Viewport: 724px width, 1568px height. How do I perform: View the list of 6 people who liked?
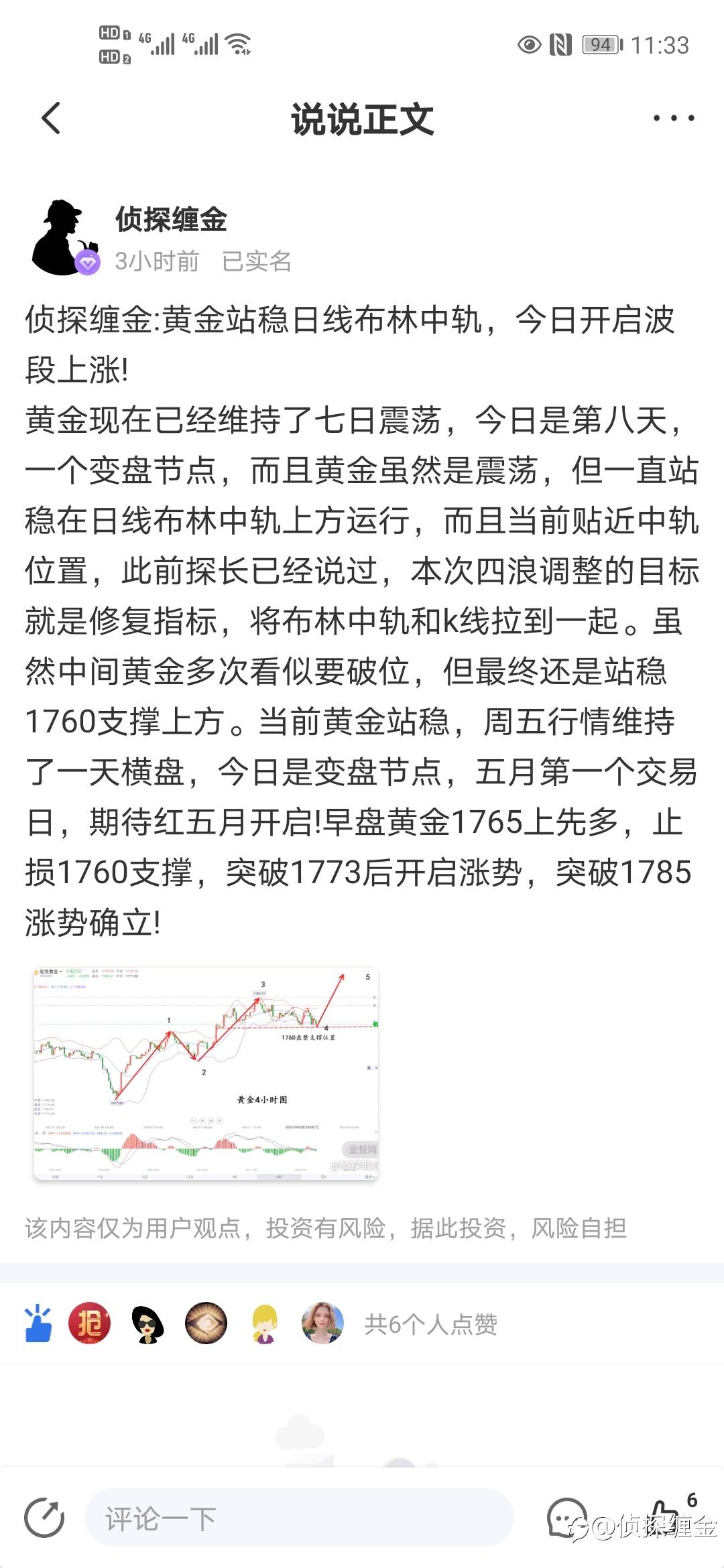[x=430, y=1324]
